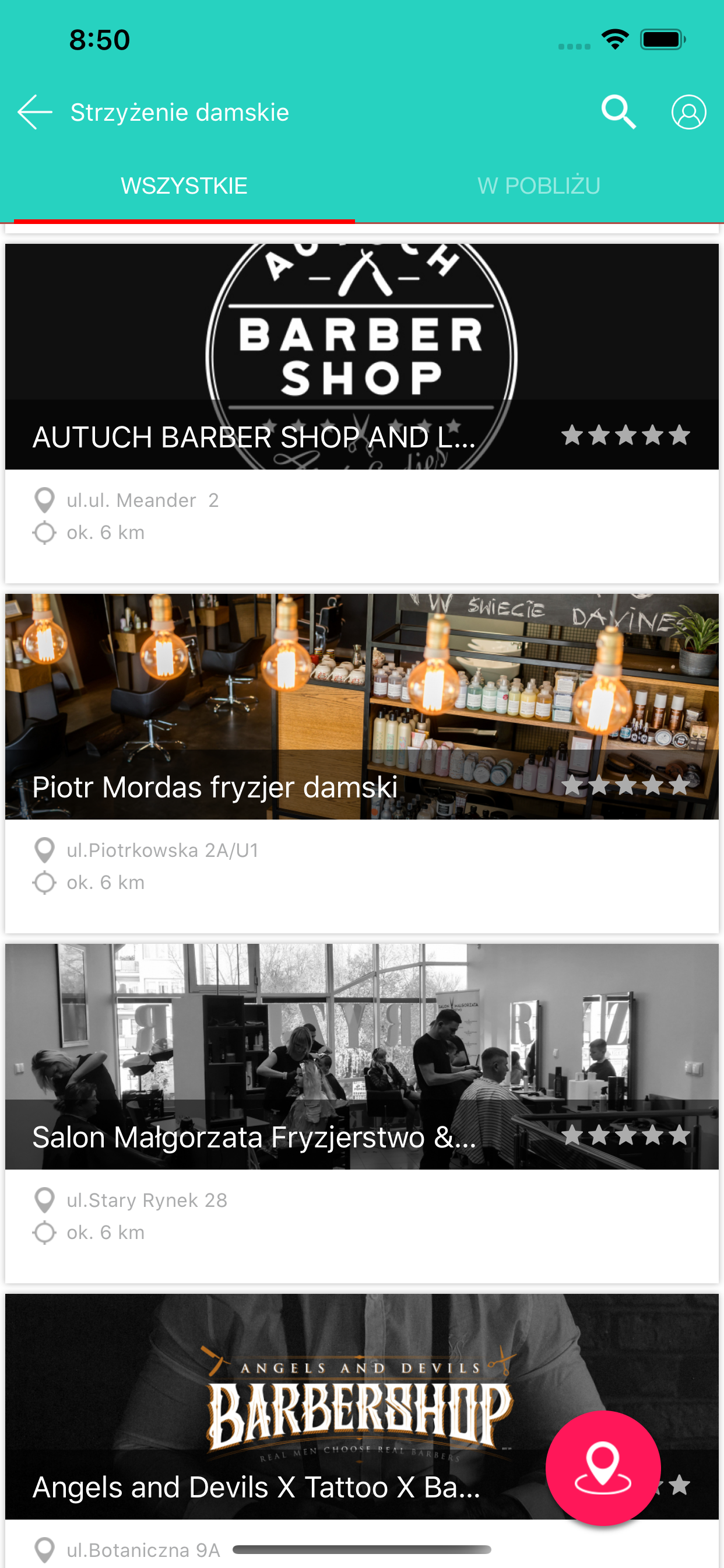Open the user profile icon
The width and height of the screenshot is (724, 1568).
point(688,112)
